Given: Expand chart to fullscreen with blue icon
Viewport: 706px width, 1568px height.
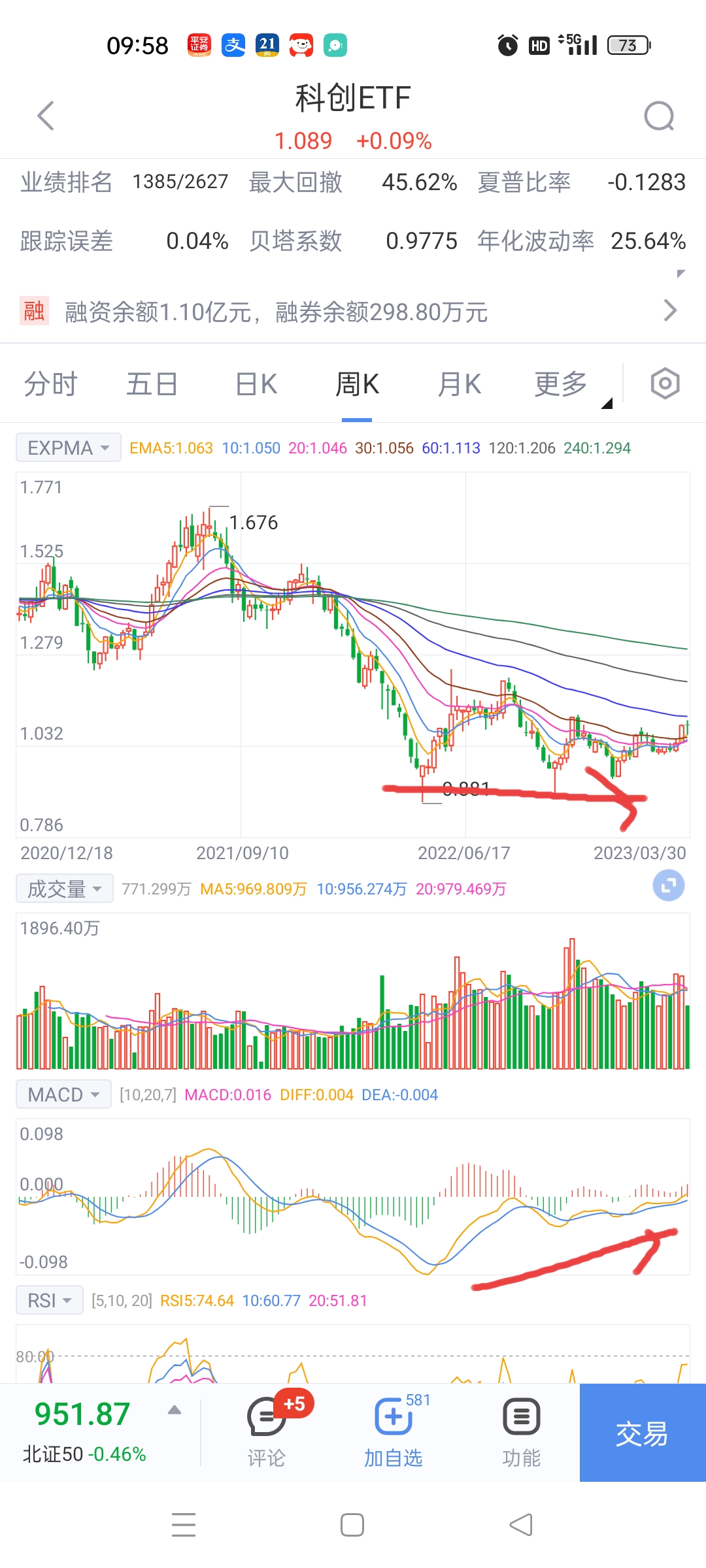Looking at the screenshot, I should point(668,886).
